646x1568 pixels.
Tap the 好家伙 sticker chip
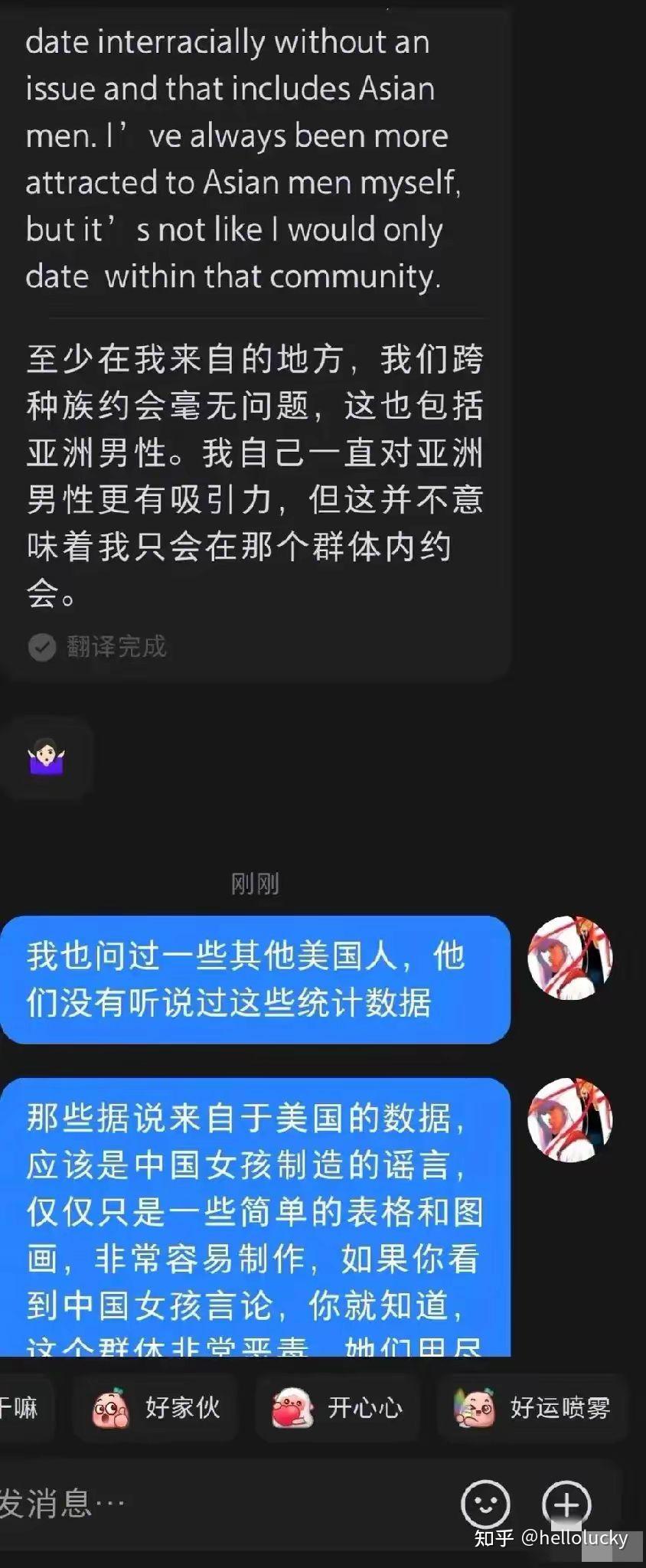(x=156, y=1407)
